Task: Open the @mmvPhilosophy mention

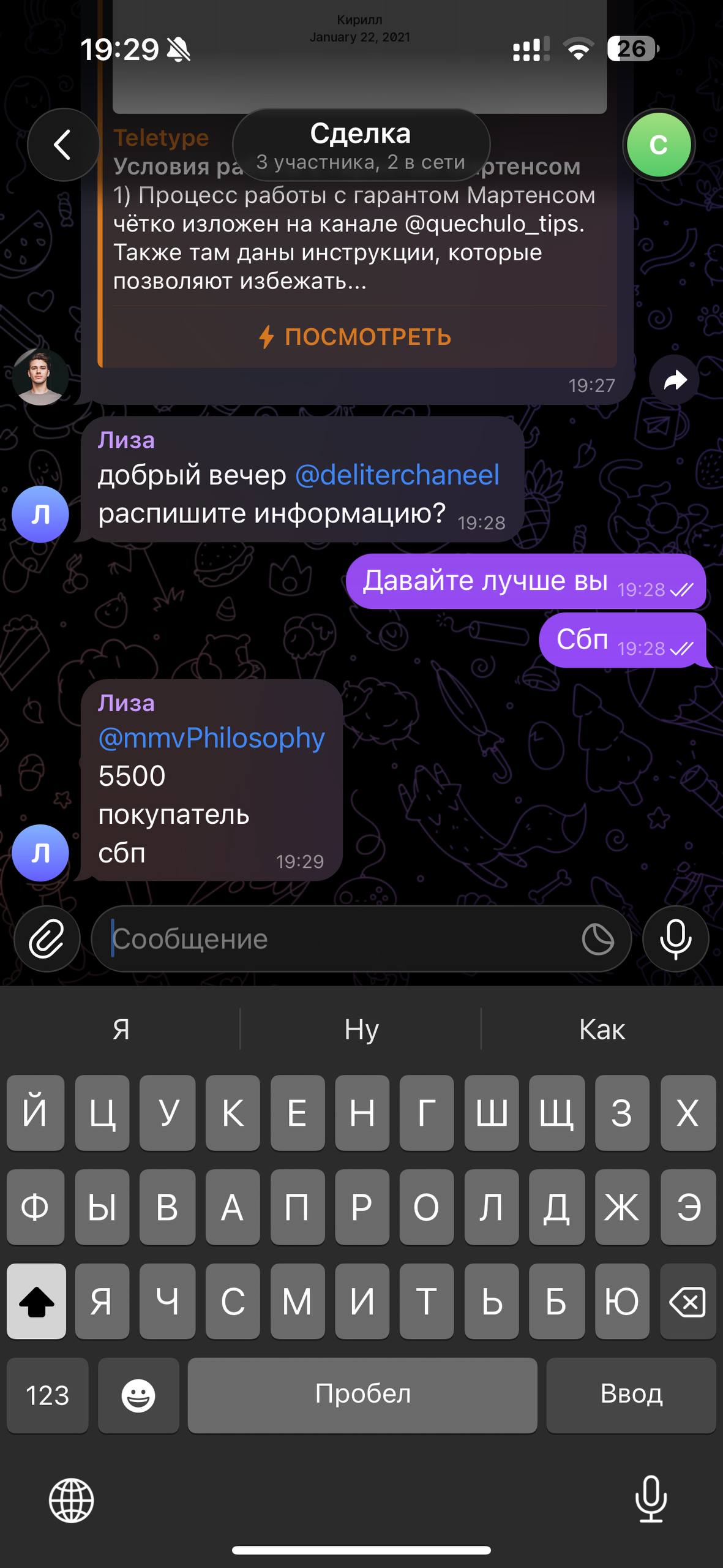Action: coord(211,738)
